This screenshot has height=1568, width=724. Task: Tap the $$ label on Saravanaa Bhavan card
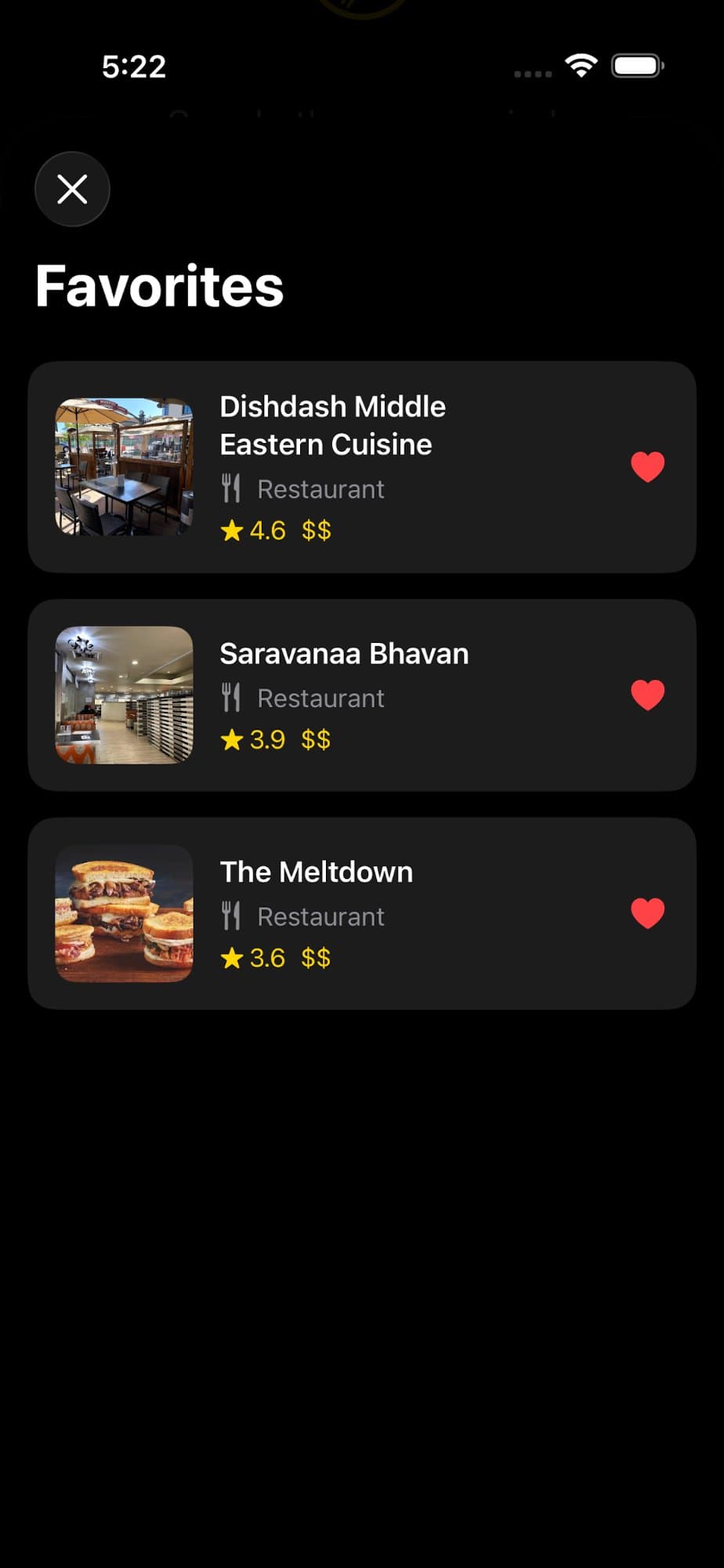(x=317, y=739)
